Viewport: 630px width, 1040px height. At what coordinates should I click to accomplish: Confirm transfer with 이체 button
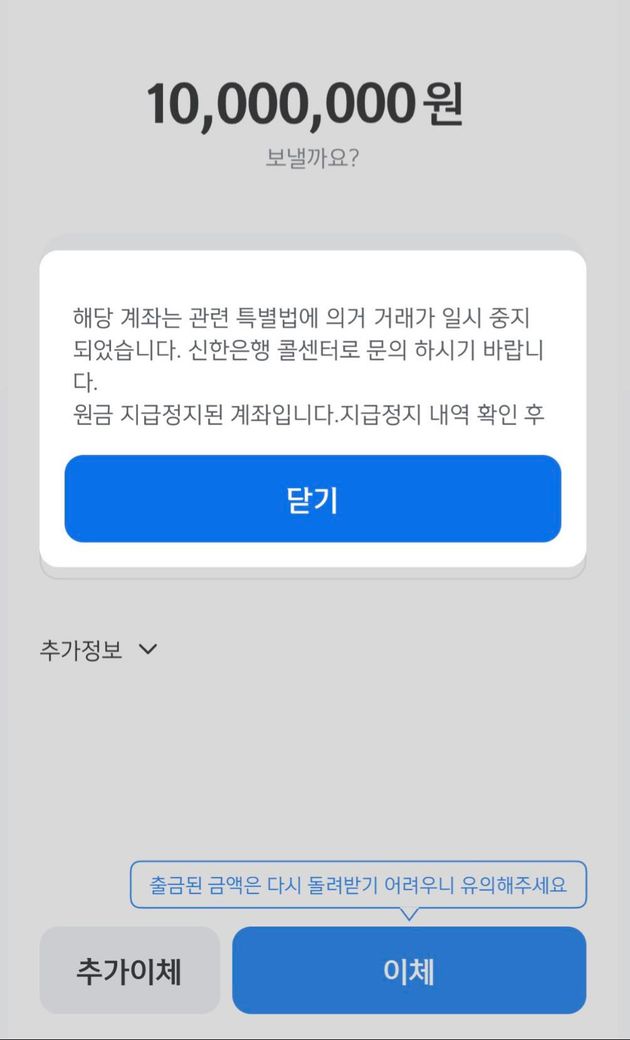click(x=408, y=970)
